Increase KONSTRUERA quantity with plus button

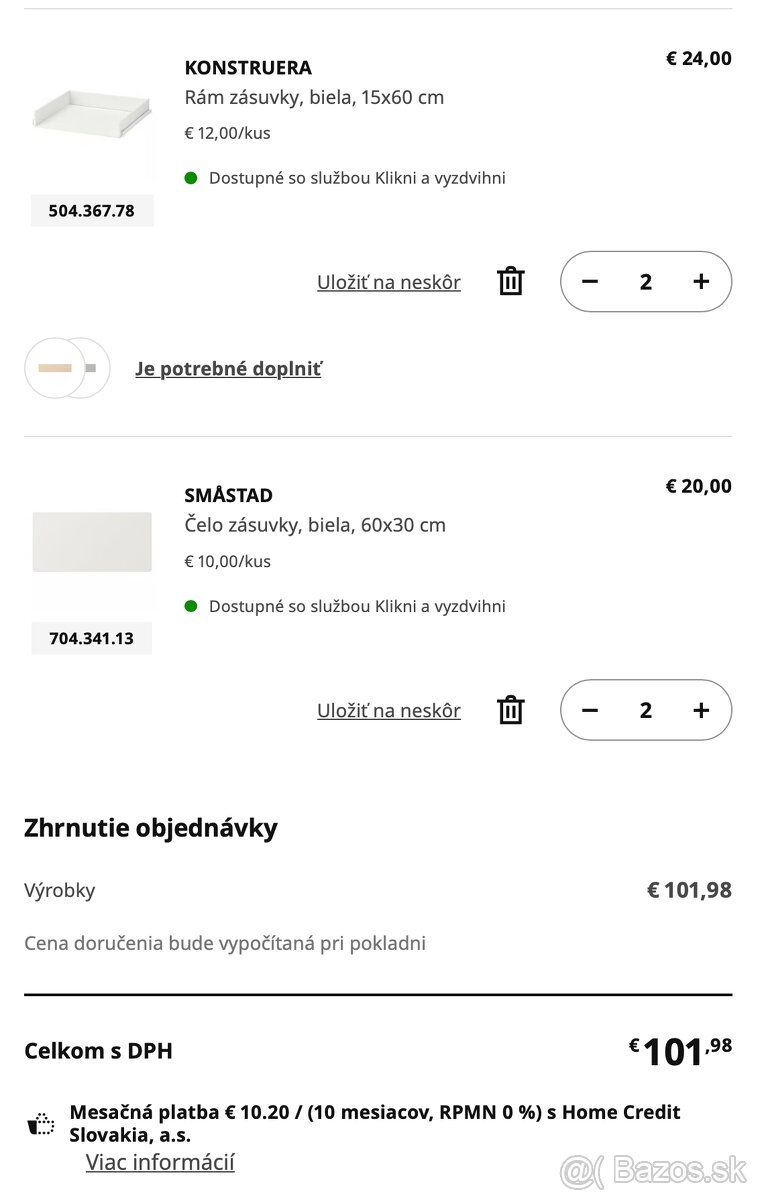(x=701, y=281)
